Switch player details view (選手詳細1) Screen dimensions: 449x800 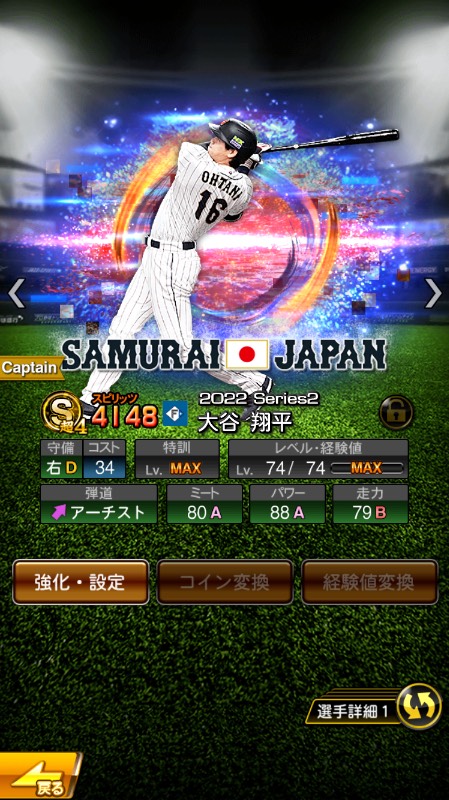pyautogui.click(x=374, y=707)
